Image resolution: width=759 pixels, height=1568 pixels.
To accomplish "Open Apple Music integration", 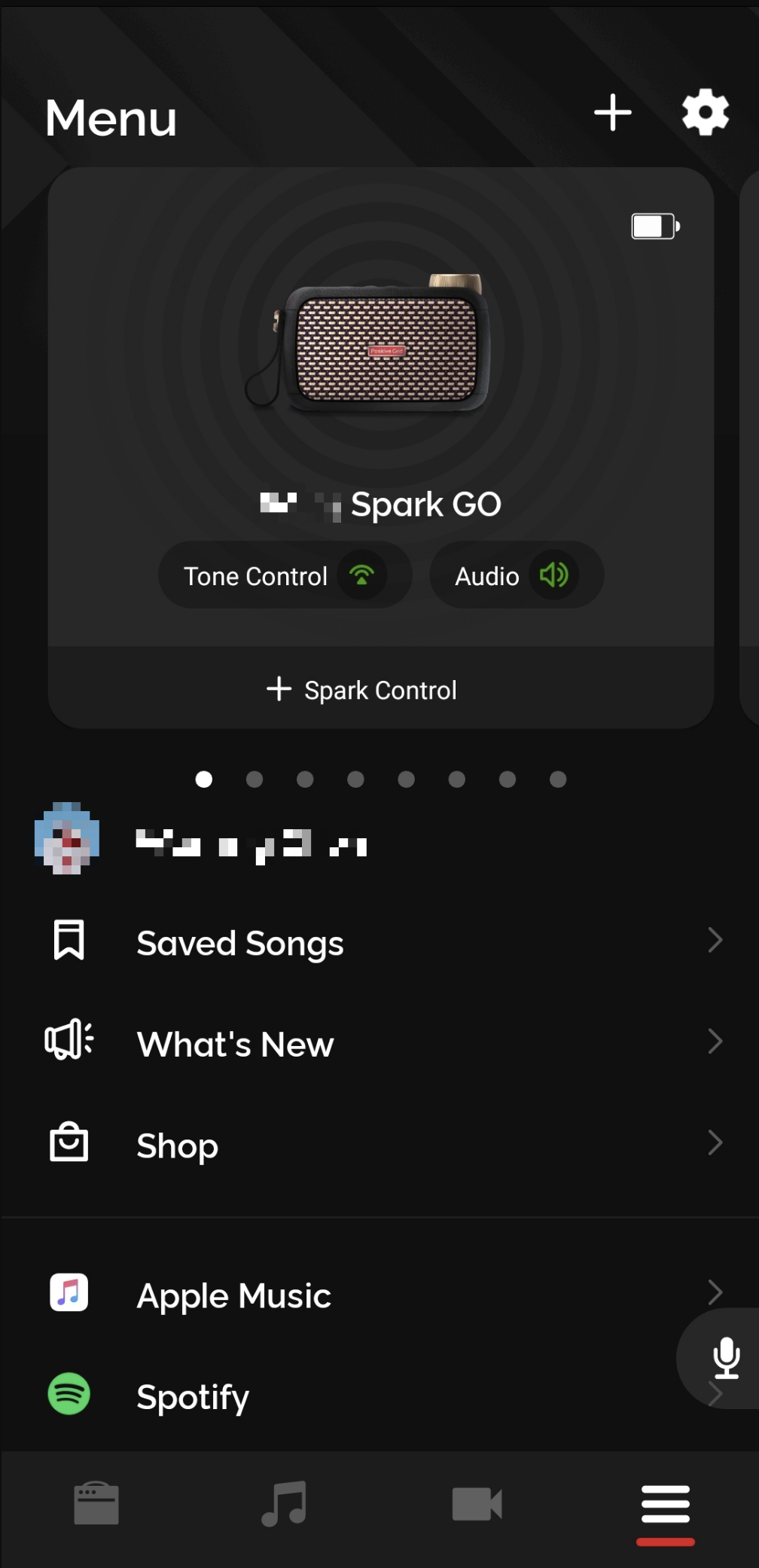I will pyautogui.click(x=379, y=1294).
